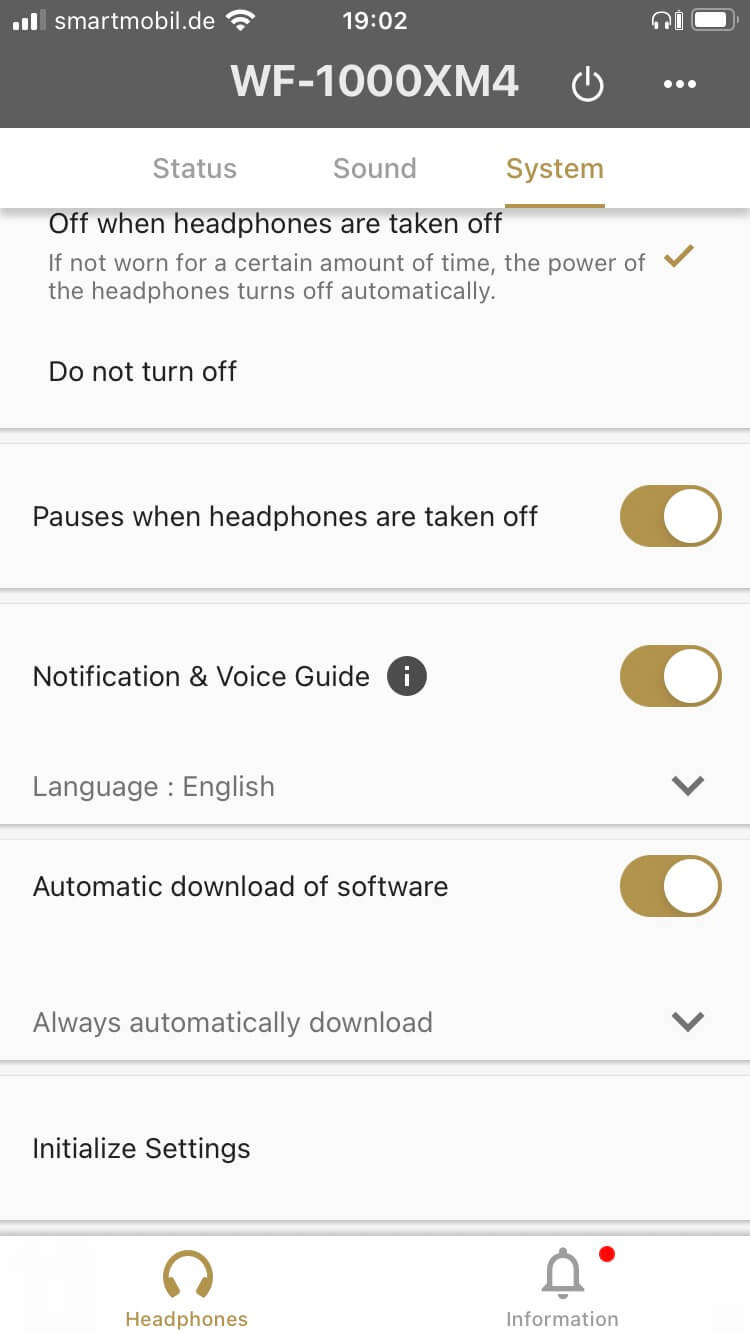Toggle Automatic download of software
Screen dimensions: 750x1334
pyautogui.click(x=670, y=886)
